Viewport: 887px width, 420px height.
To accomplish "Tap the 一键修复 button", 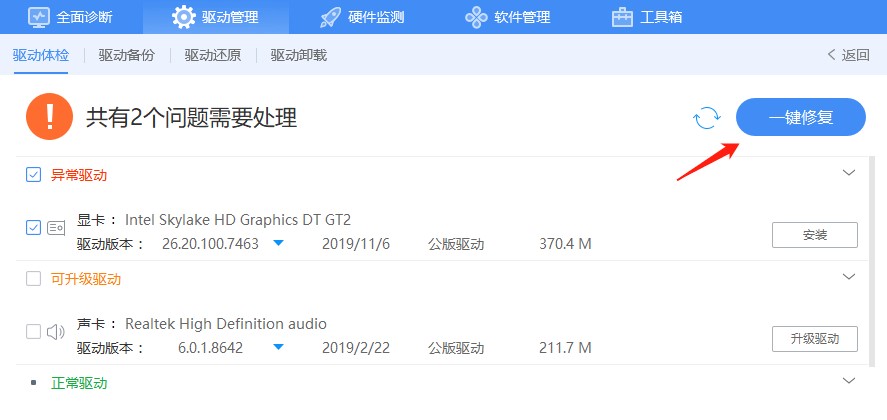I will click(801, 118).
